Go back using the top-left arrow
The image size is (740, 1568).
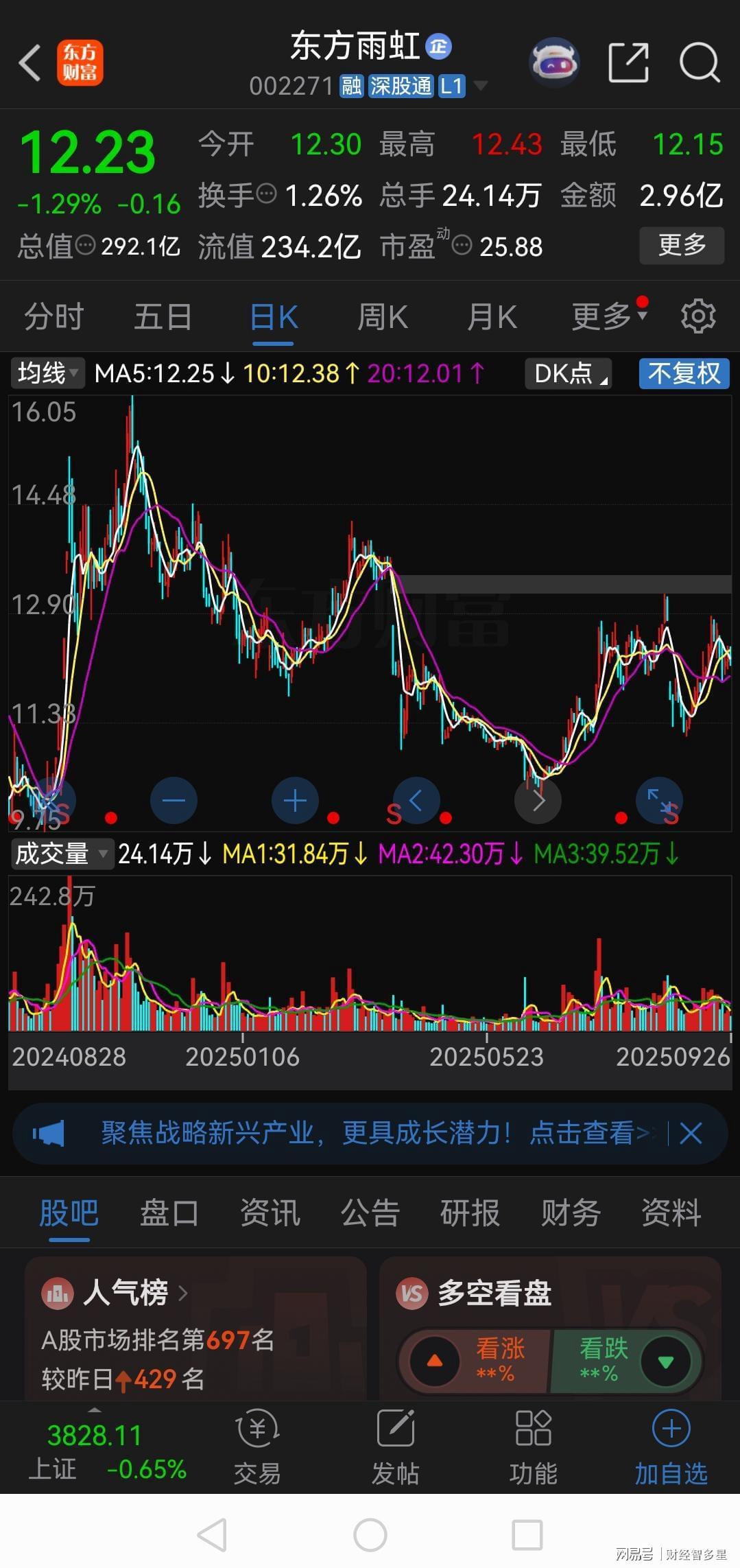point(30,63)
